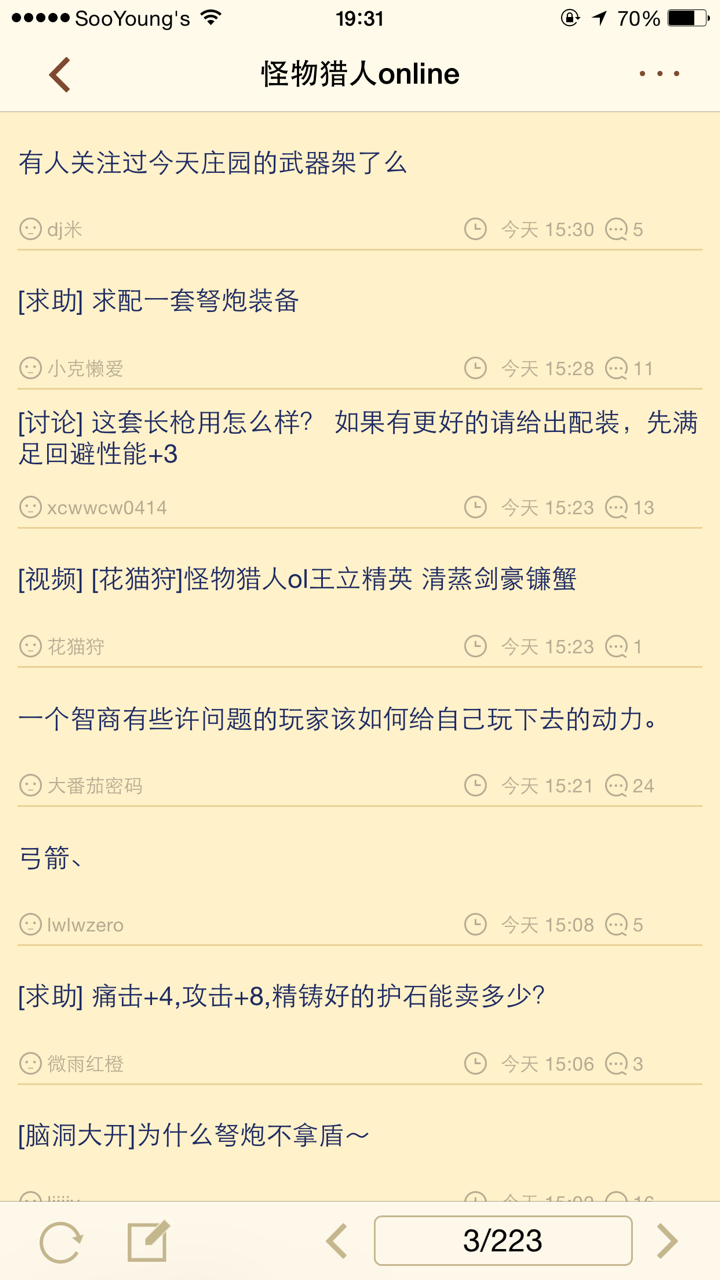Tap the reply bubble showing 24 comments
Image resolution: width=720 pixels, height=1280 pixels.
click(x=620, y=786)
